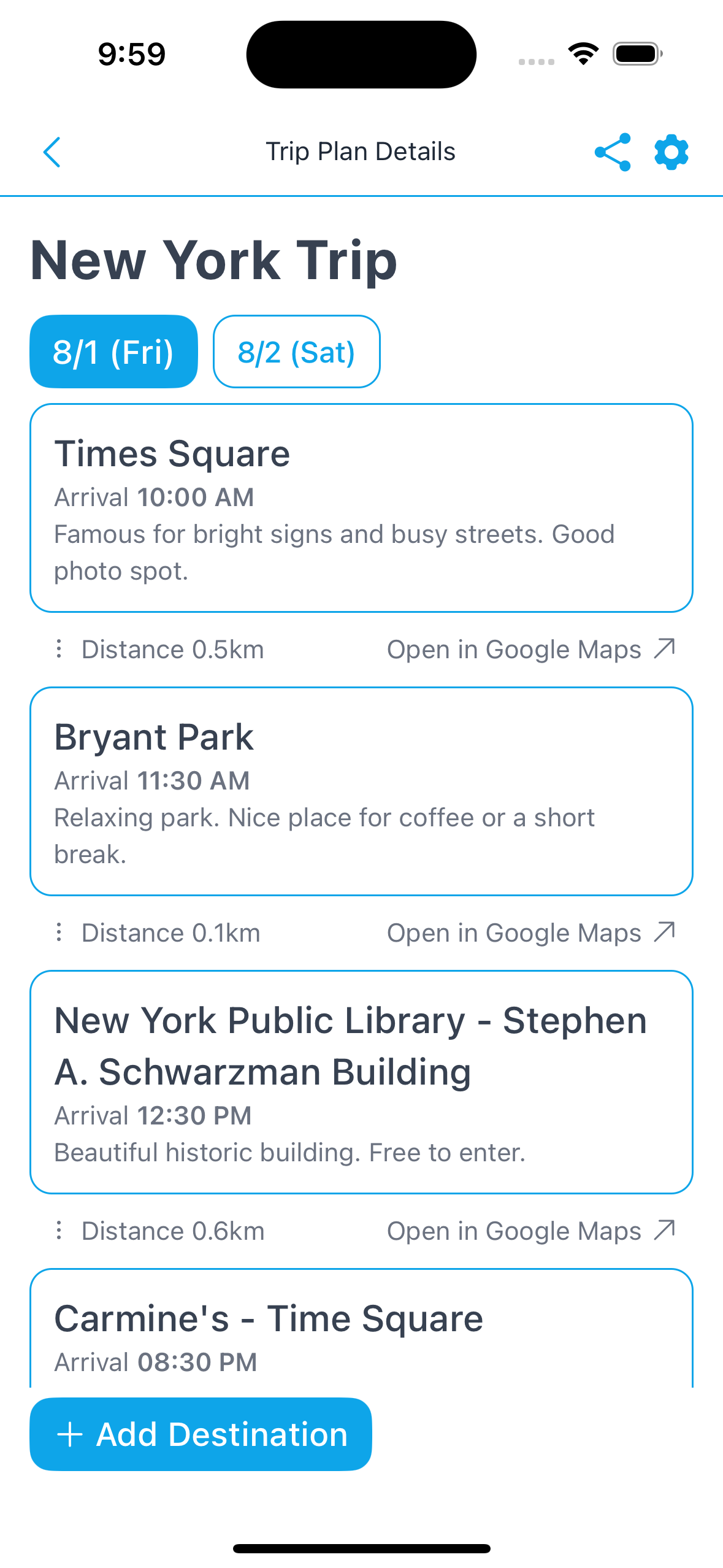Open trip settings gear
The image size is (723, 1568).
[x=671, y=152]
